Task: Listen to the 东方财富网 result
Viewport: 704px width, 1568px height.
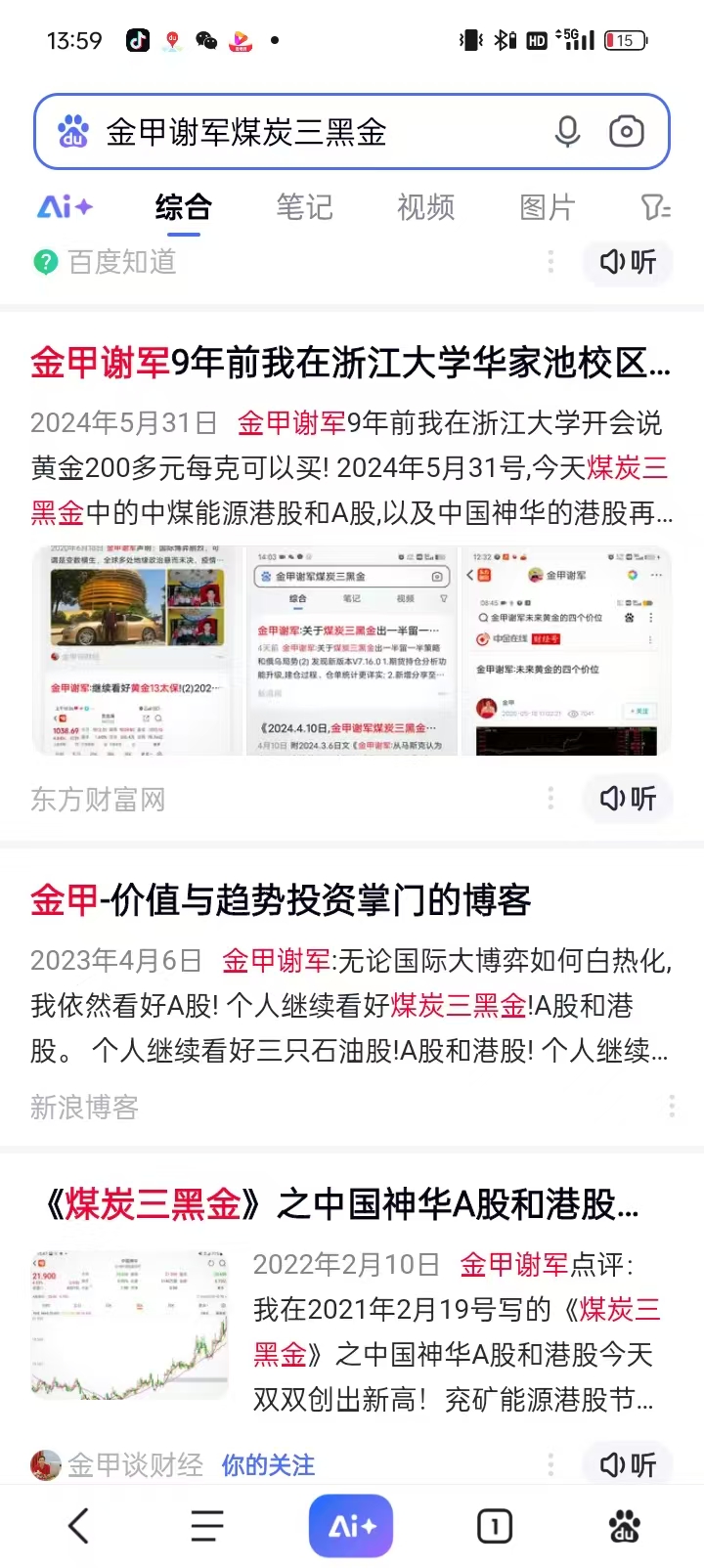Action: point(628,799)
